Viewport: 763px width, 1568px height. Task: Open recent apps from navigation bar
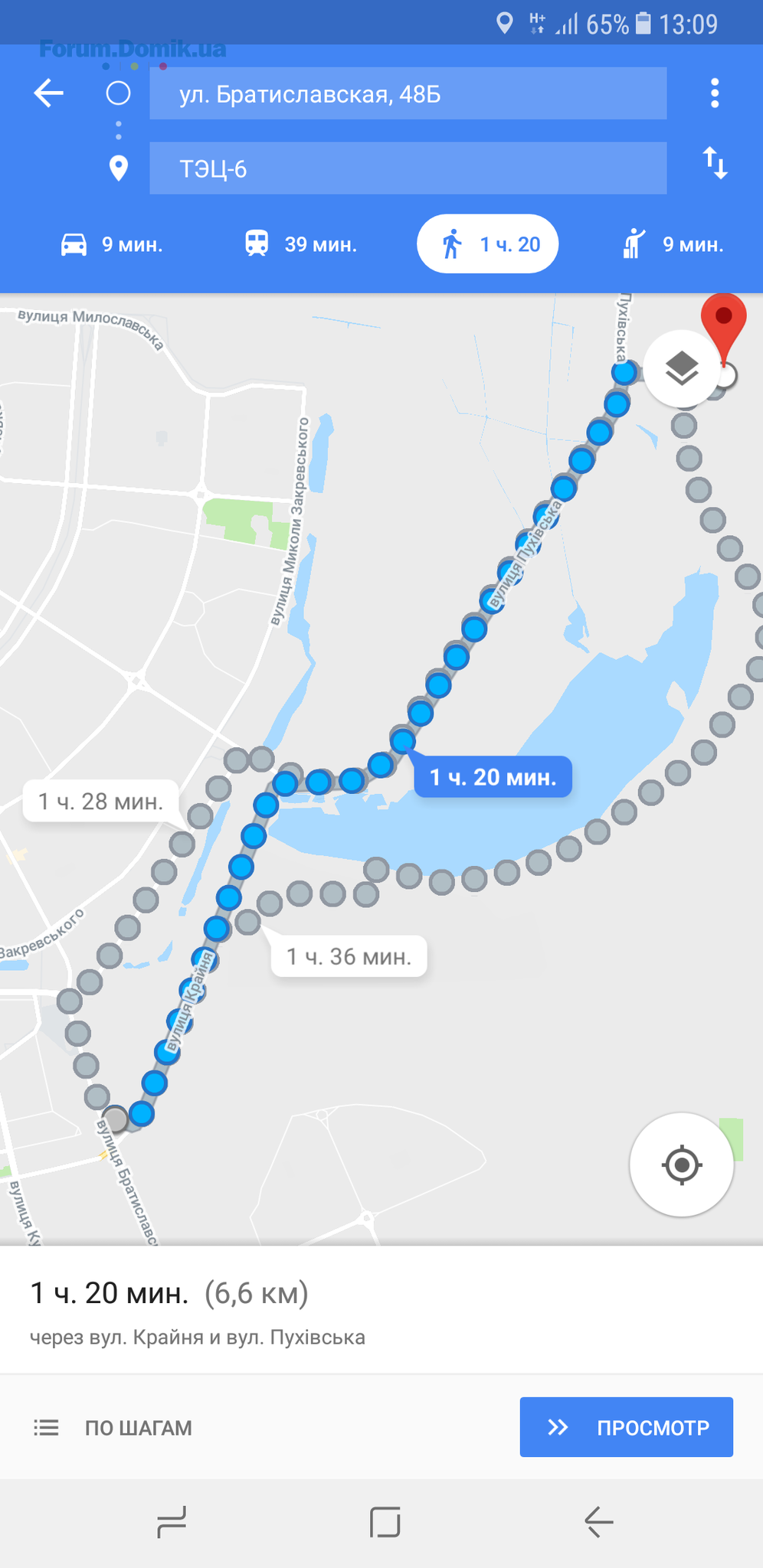[172, 1522]
